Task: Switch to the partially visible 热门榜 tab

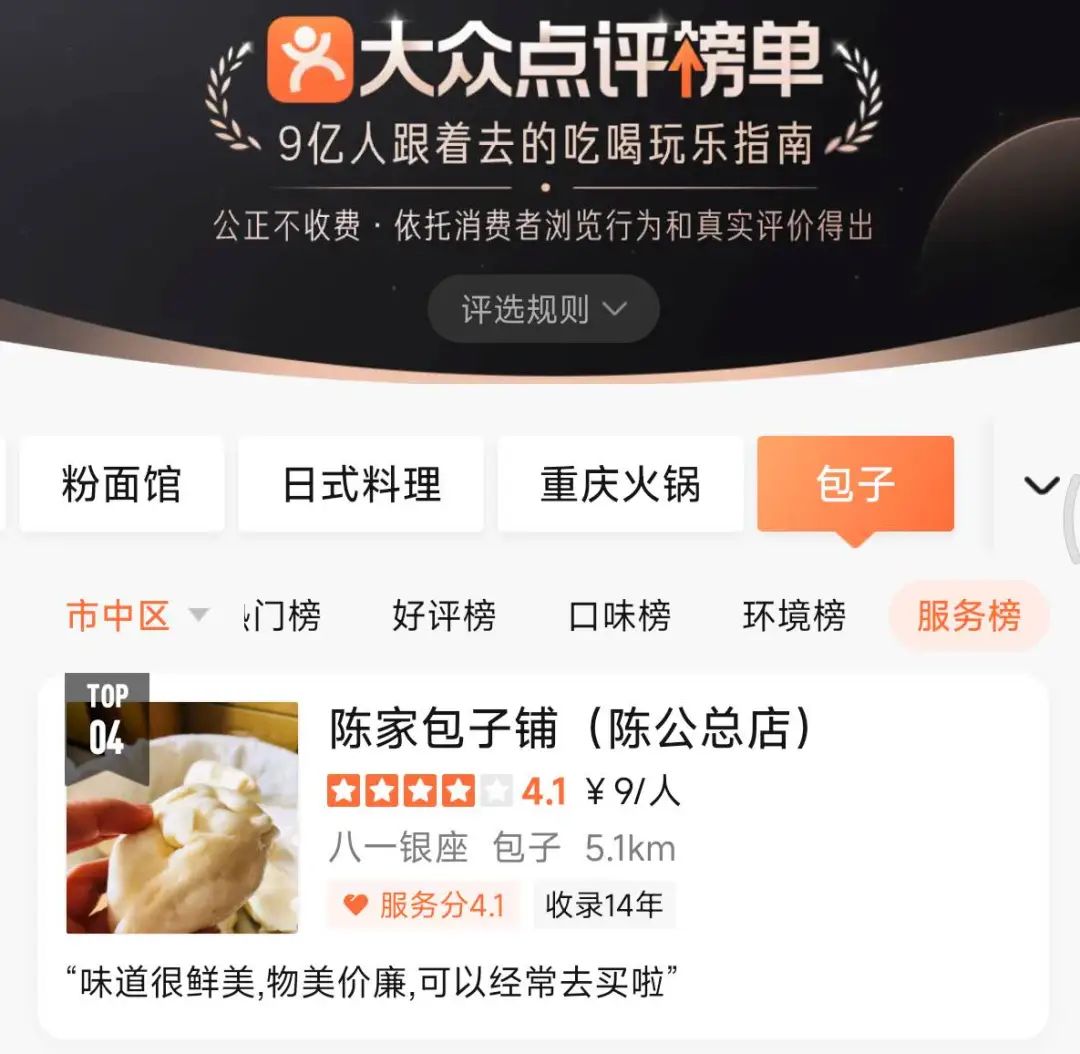Action: [284, 616]
